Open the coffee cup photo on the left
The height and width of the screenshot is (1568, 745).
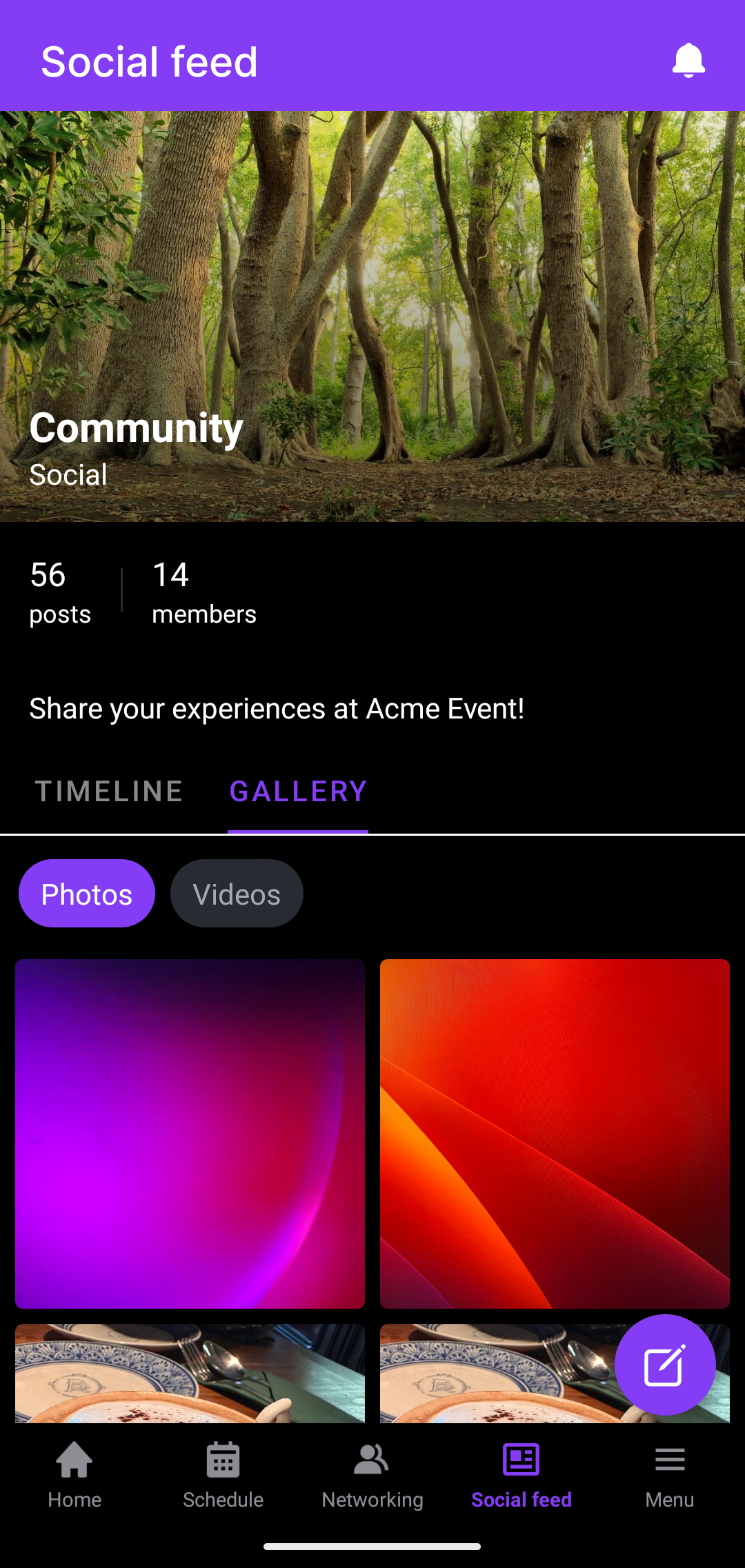(189, 1379)
